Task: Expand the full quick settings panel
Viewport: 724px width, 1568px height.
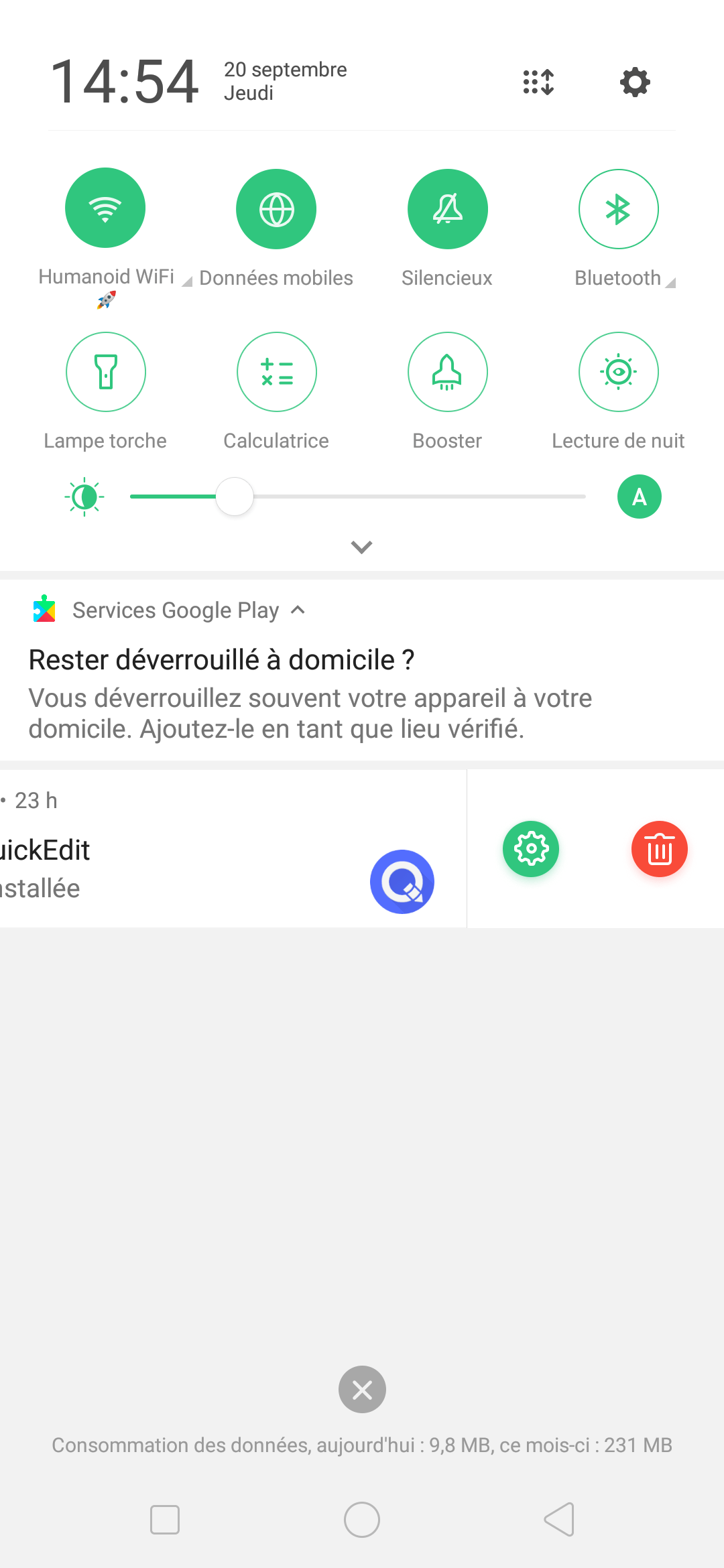Action: 362,547
